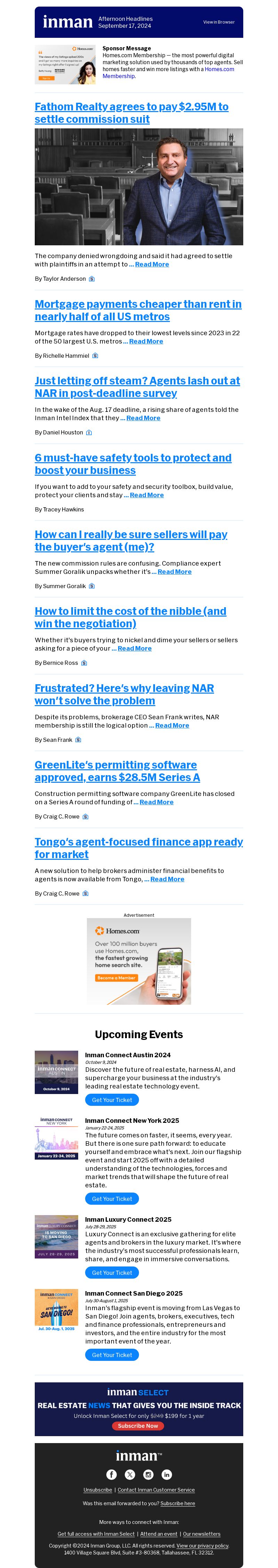Image resolution: width=278 pixels, height=1568 pixels.
Task: Tap Become a Member in Homes.com ad
Action: 116,977
